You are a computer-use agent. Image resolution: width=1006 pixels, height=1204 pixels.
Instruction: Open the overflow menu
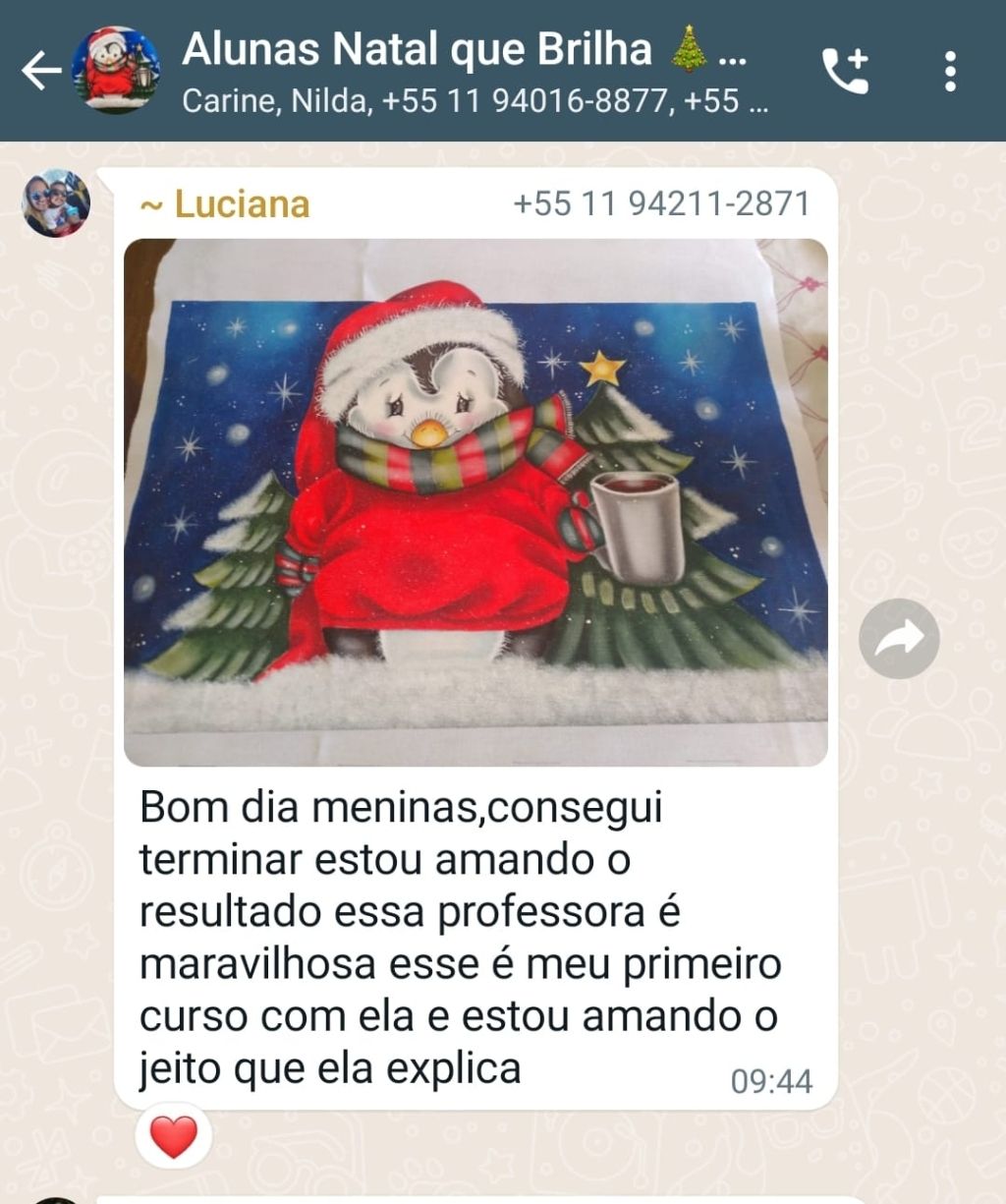click(949, 71)
